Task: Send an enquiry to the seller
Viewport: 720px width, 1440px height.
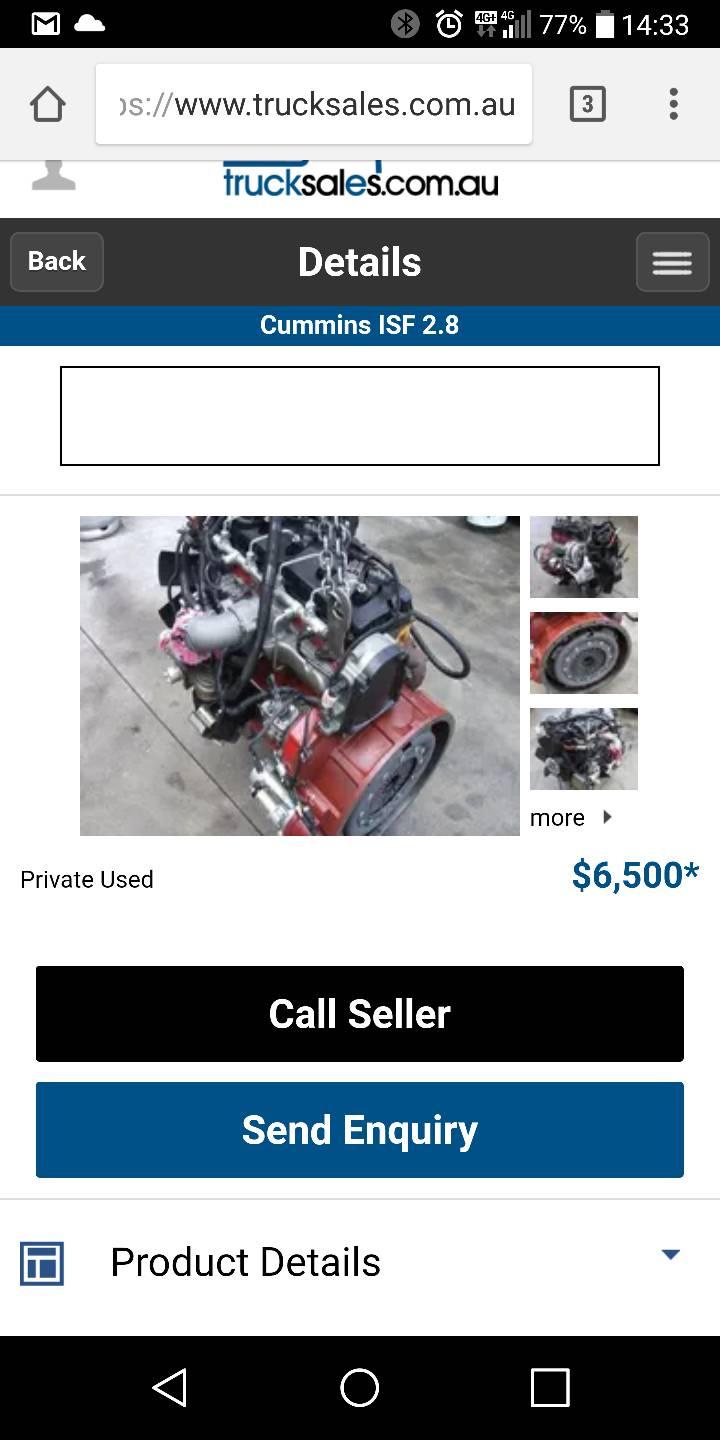Action: coord(360,1130)
